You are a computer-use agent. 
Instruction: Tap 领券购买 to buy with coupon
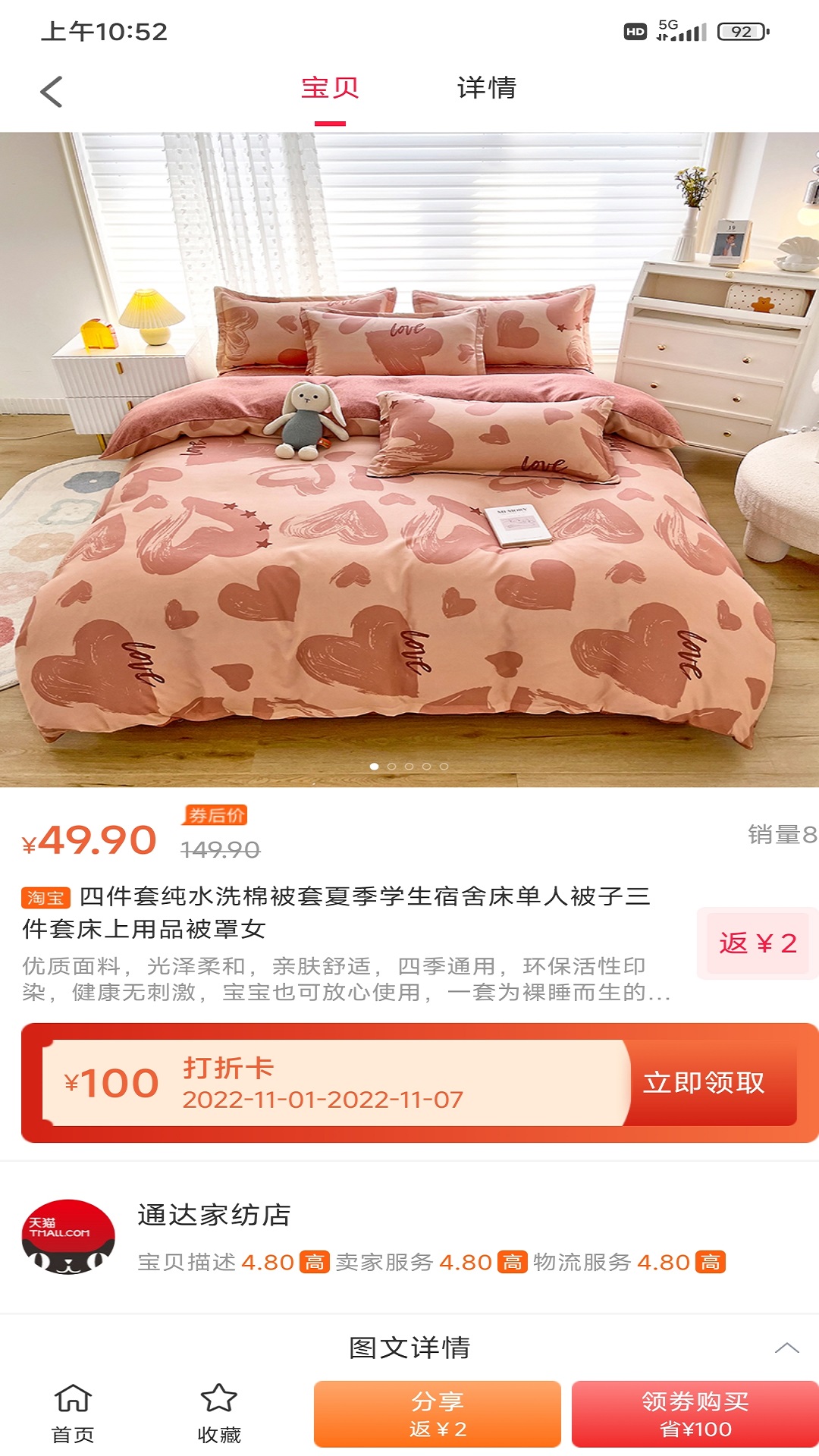(695, 1414)
